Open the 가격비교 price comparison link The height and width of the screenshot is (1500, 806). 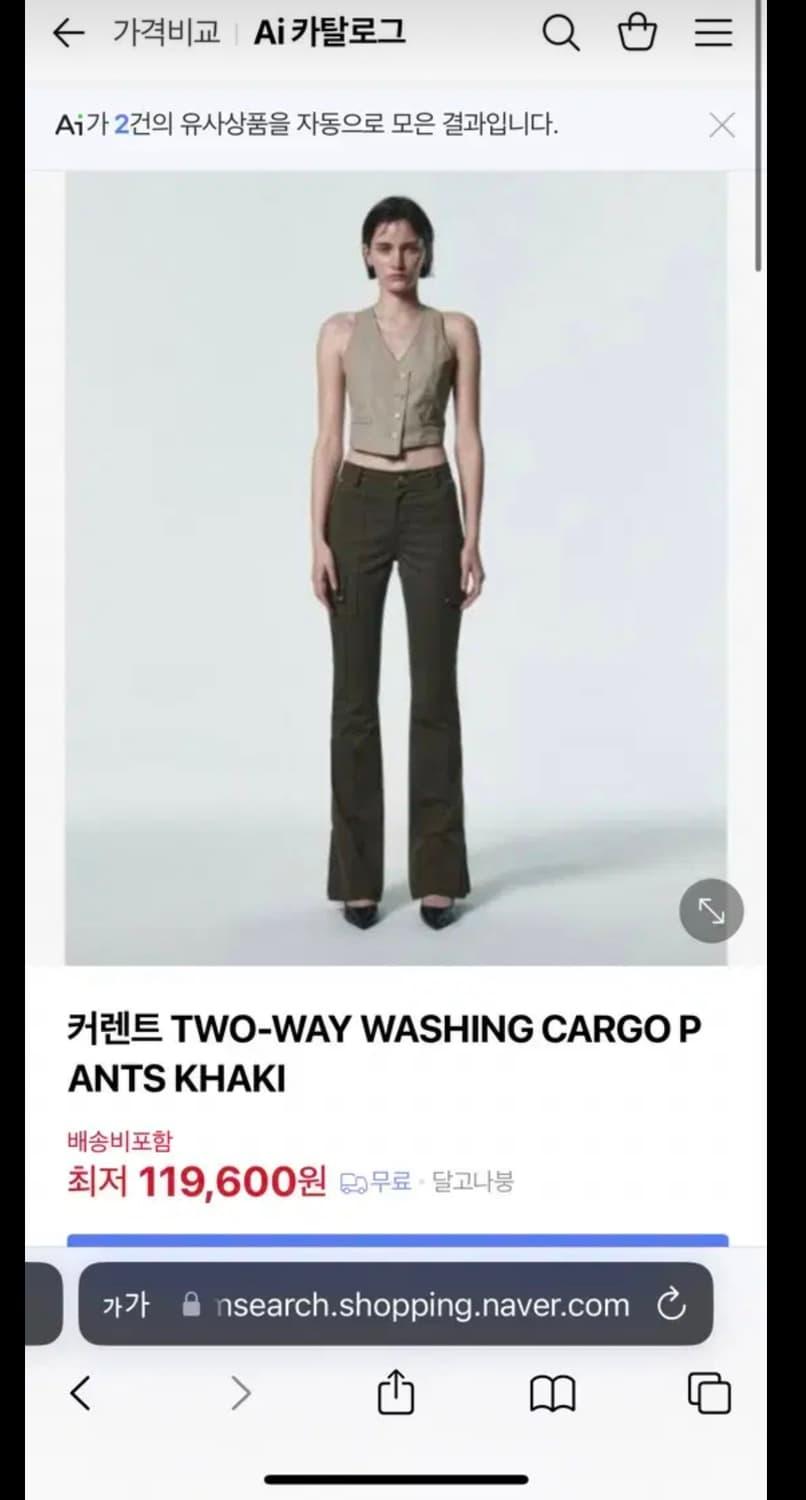click(165, 33)
